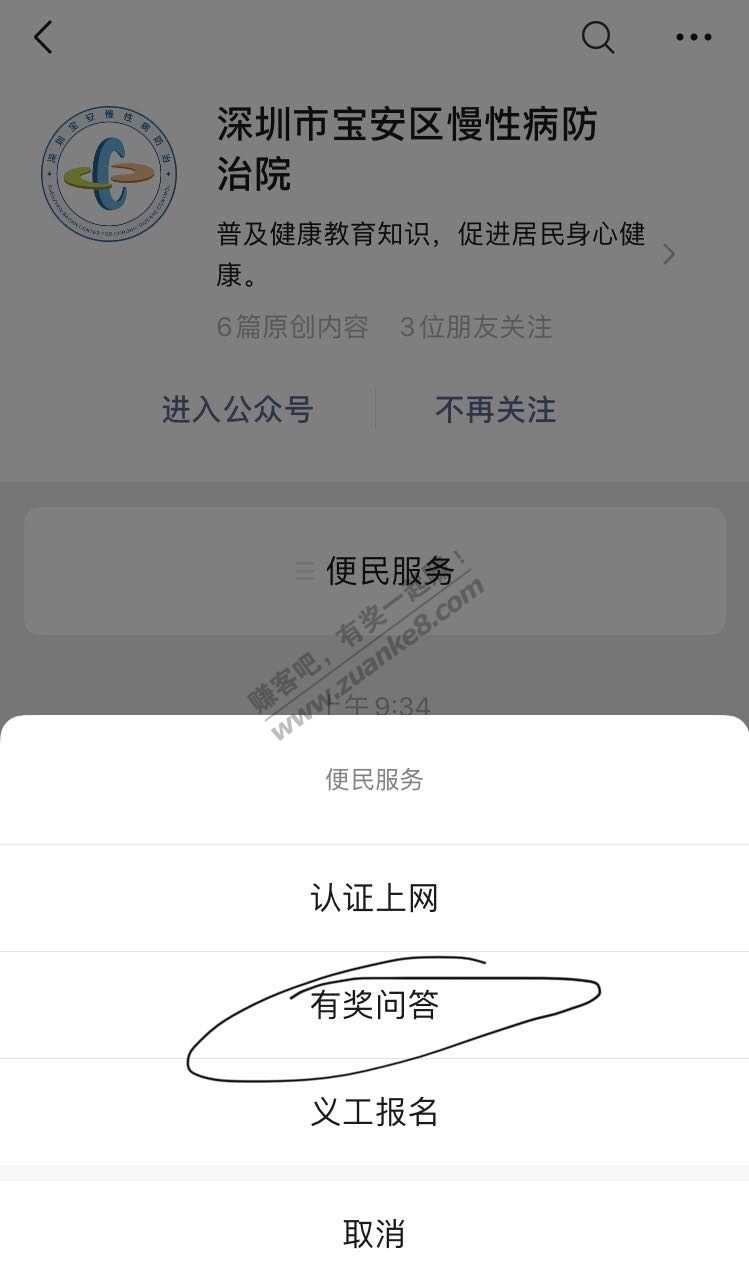
Task: Open 有奖问答 option
Action: tap(374, 1005)
